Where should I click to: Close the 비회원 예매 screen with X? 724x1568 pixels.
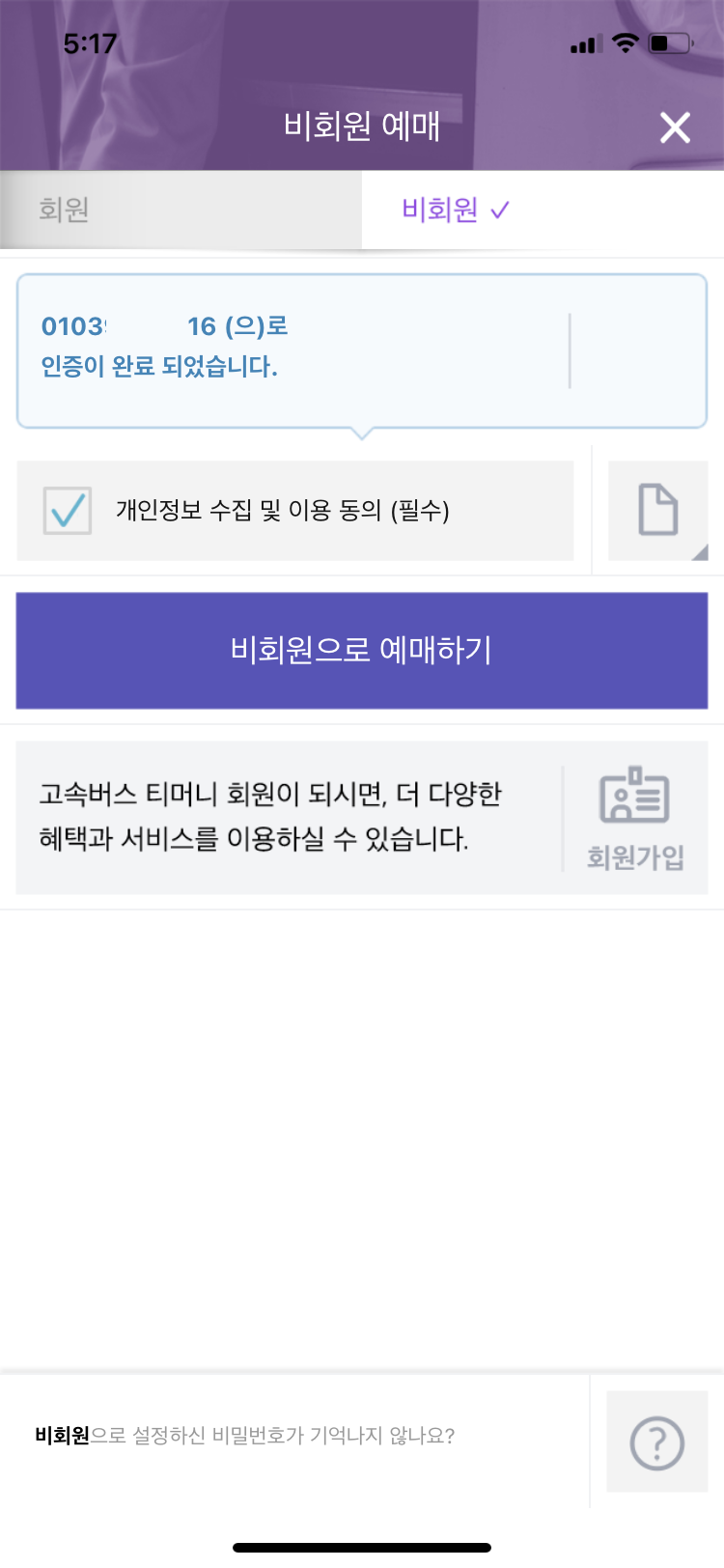[674, 127]
